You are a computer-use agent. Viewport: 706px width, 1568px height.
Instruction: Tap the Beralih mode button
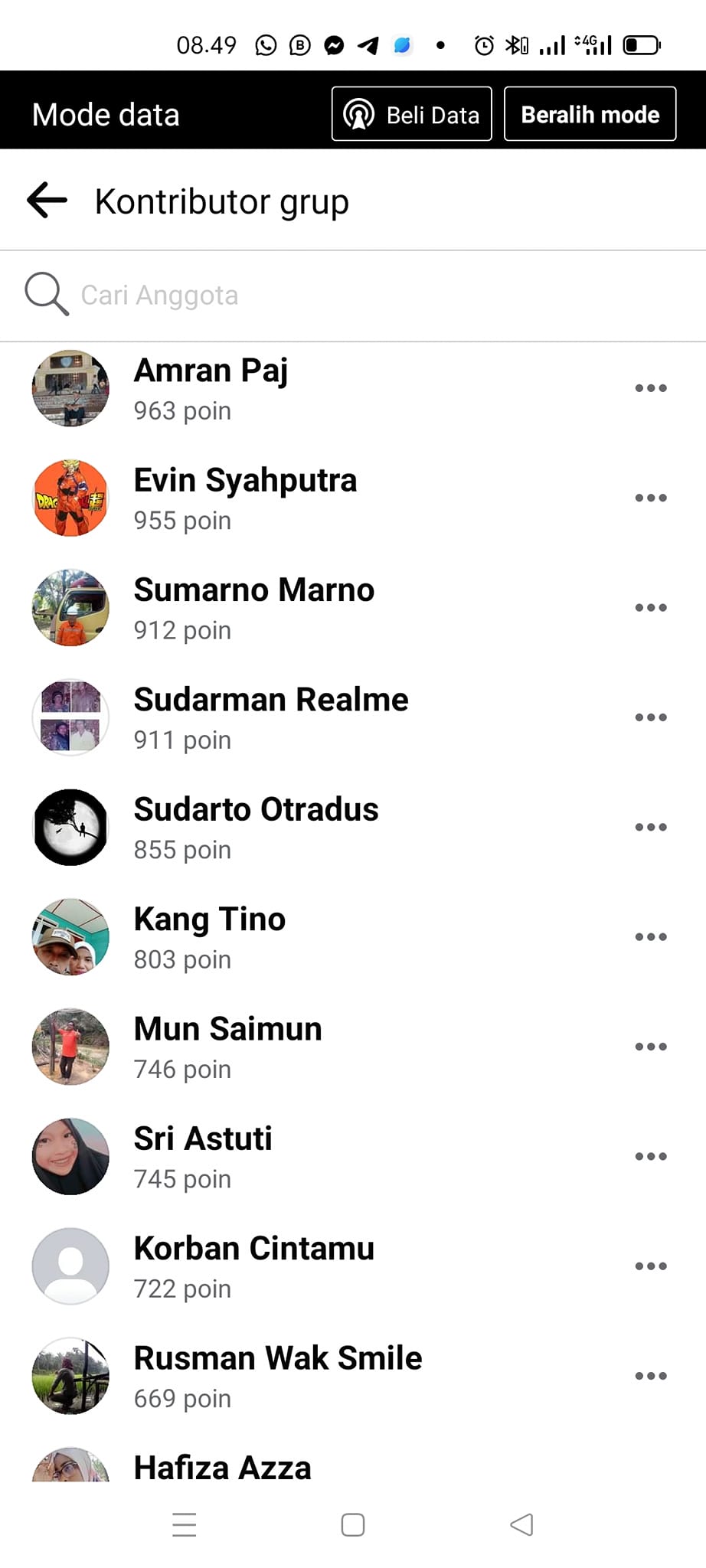(x=590, y=115)
